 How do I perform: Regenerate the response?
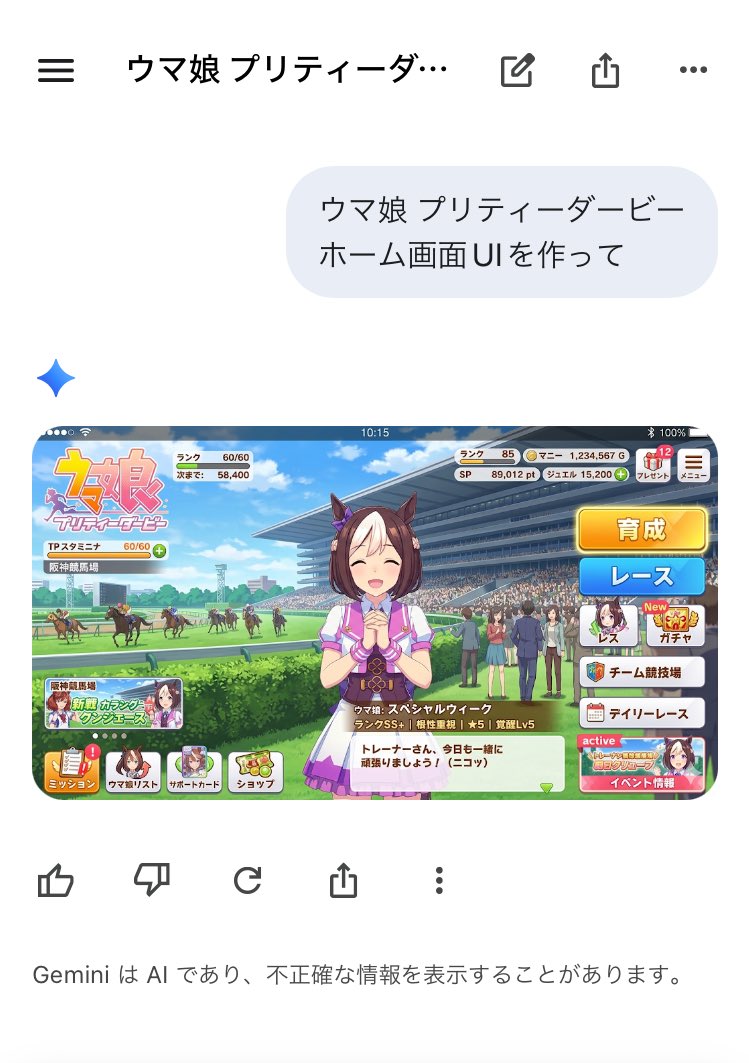pyautogui.click(x=247, y=881)
